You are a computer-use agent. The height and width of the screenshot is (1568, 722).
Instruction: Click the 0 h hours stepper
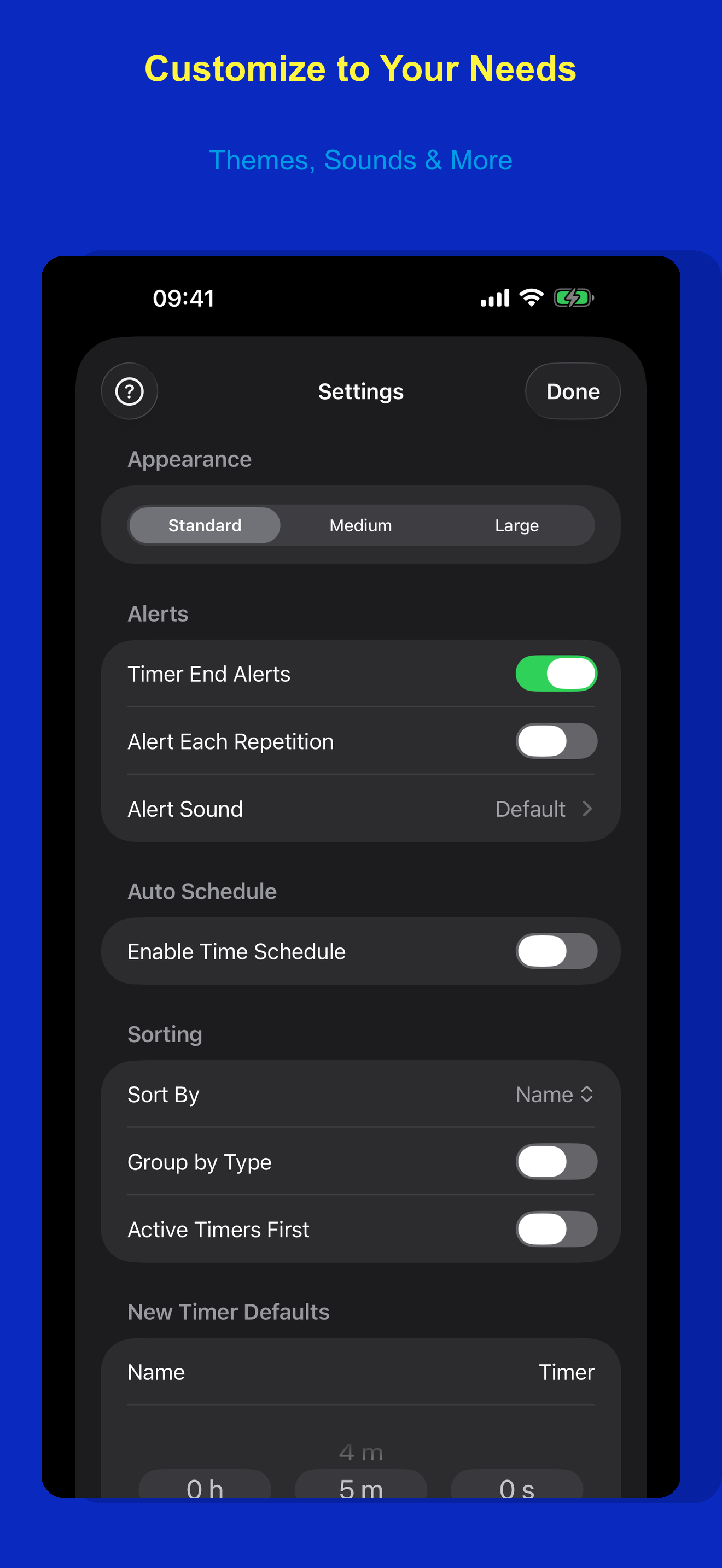tap(205, 1488)
